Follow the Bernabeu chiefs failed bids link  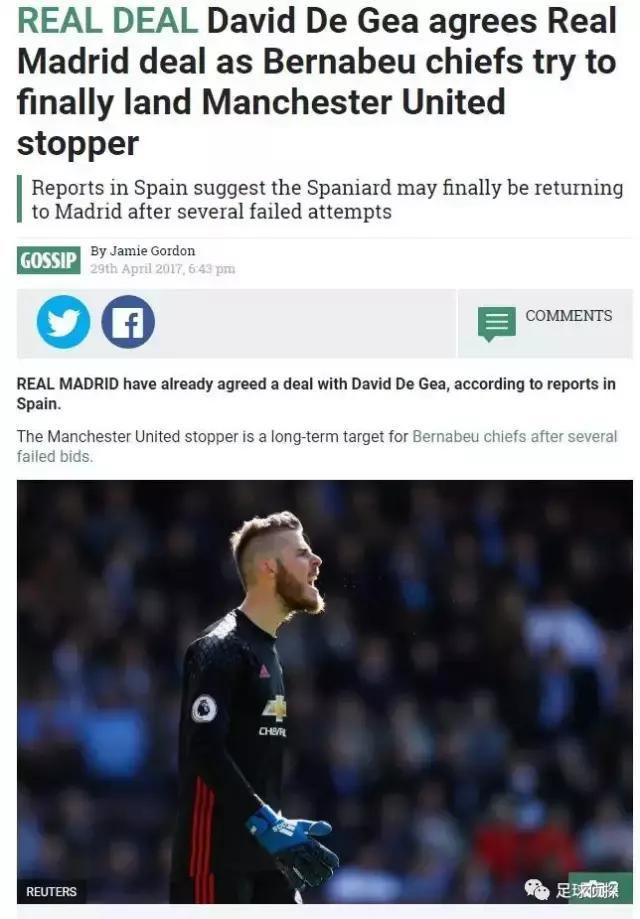[x=514, y=437]
